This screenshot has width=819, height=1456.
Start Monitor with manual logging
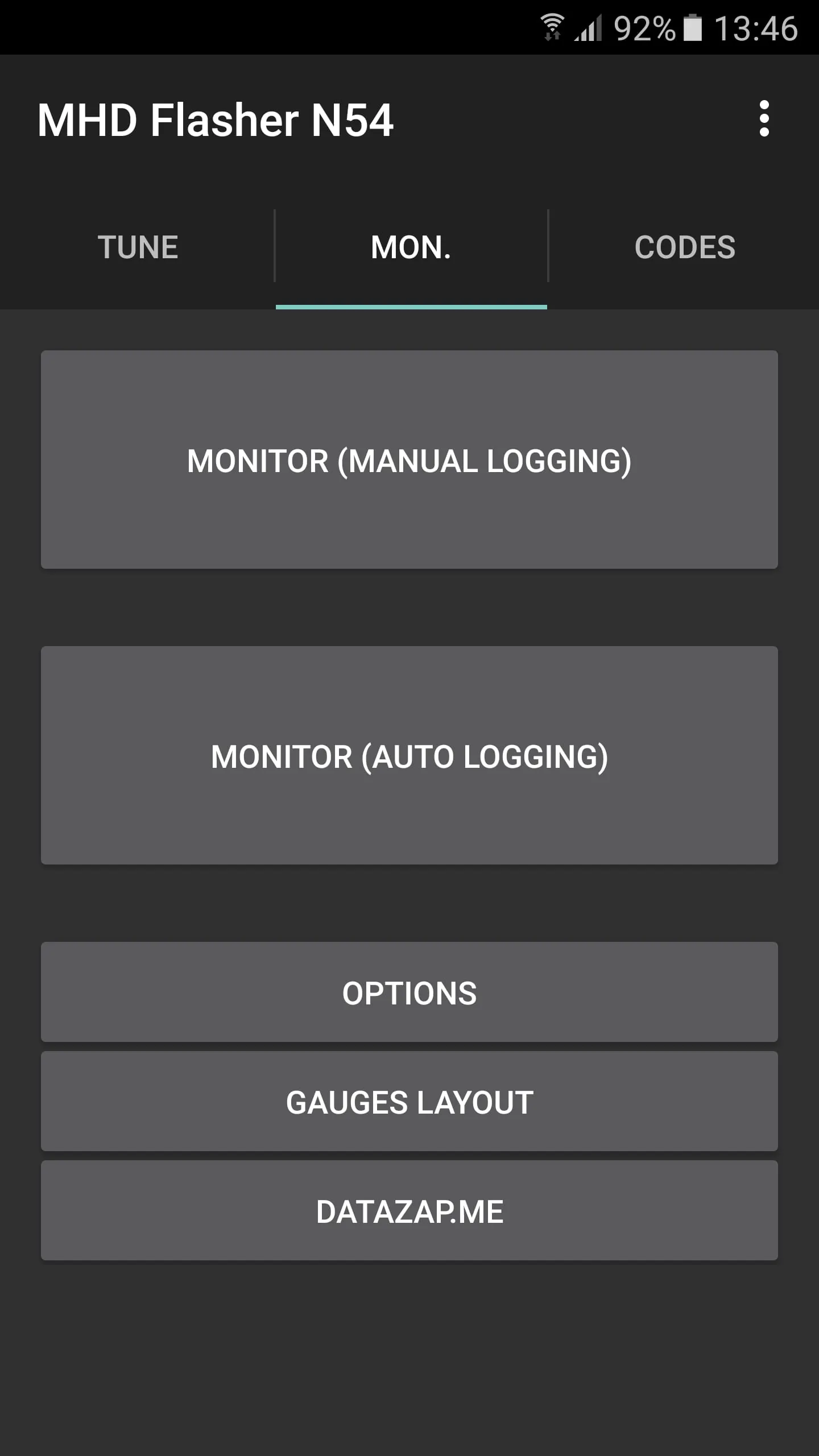(x=409, y=460)
